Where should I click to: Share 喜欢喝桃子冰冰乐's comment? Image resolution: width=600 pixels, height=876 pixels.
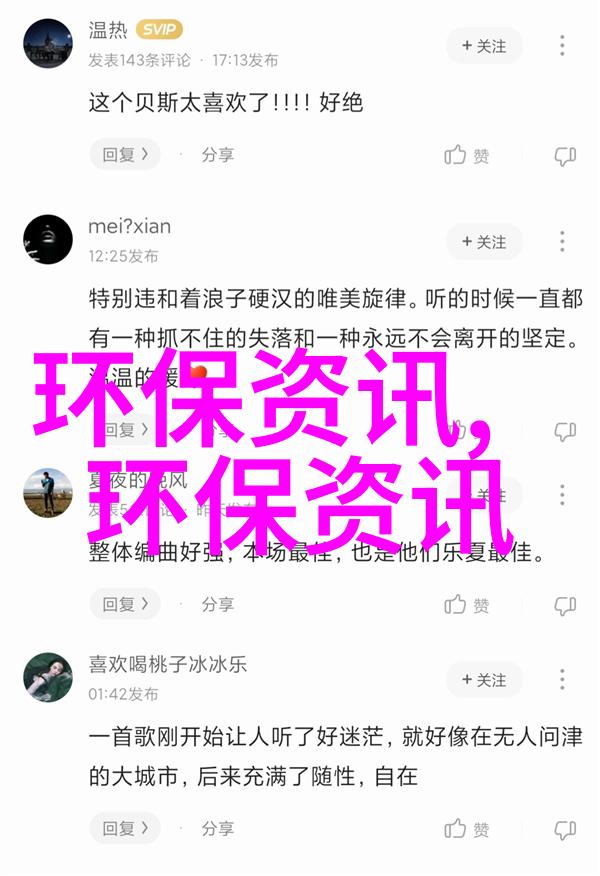217,828
